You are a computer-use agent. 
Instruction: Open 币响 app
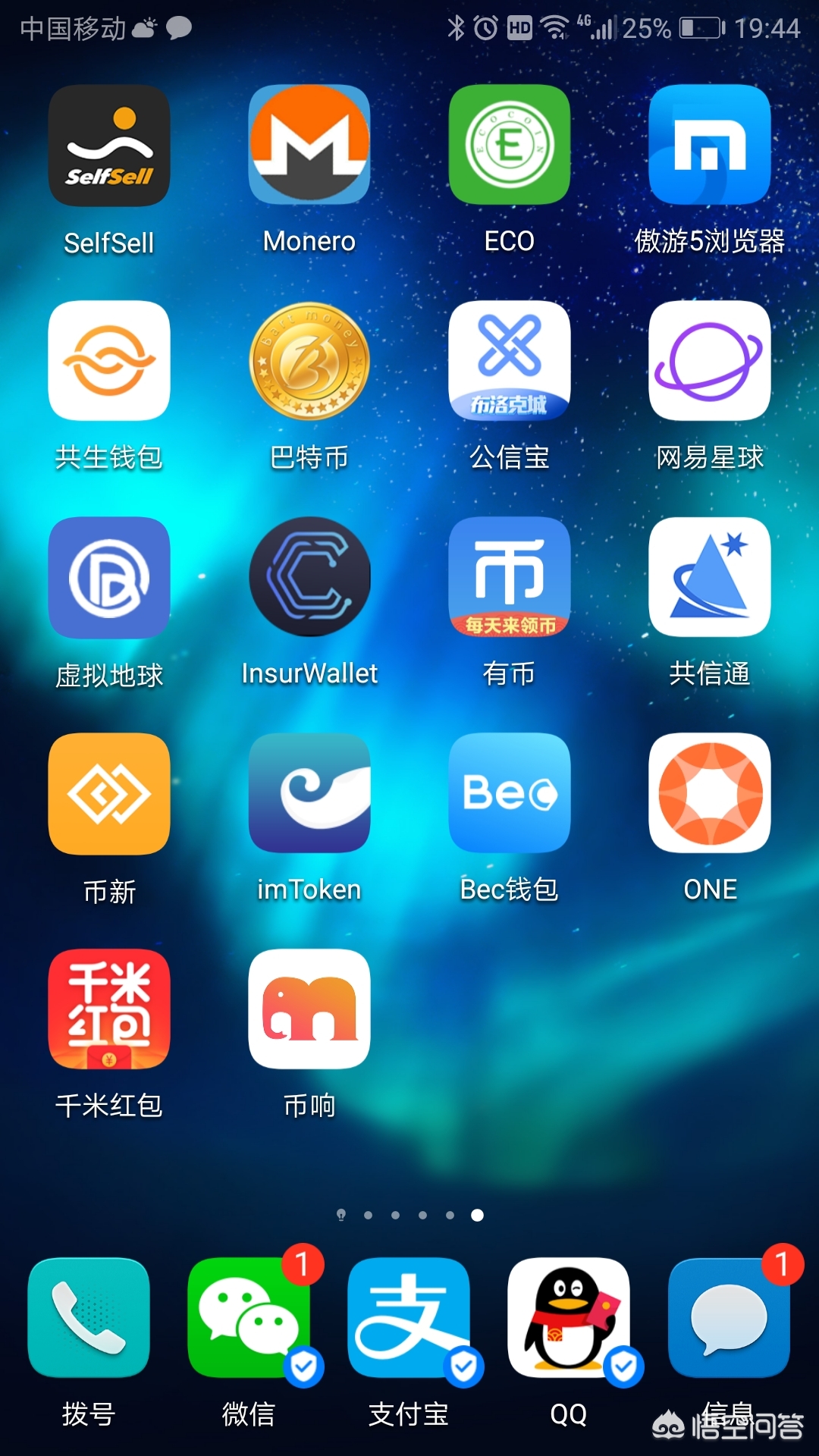[309, 1009]
